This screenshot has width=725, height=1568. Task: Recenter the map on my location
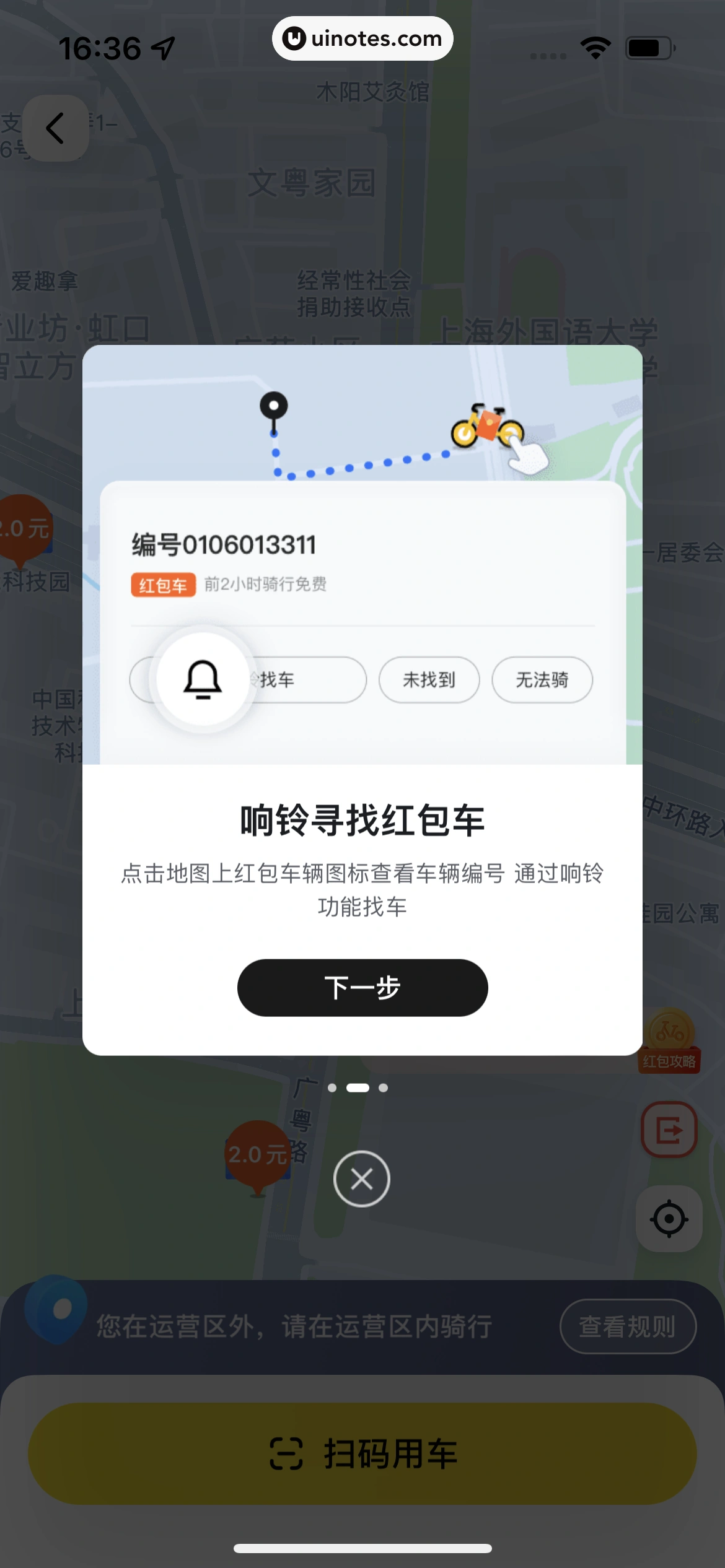[x=669, y=1219]
